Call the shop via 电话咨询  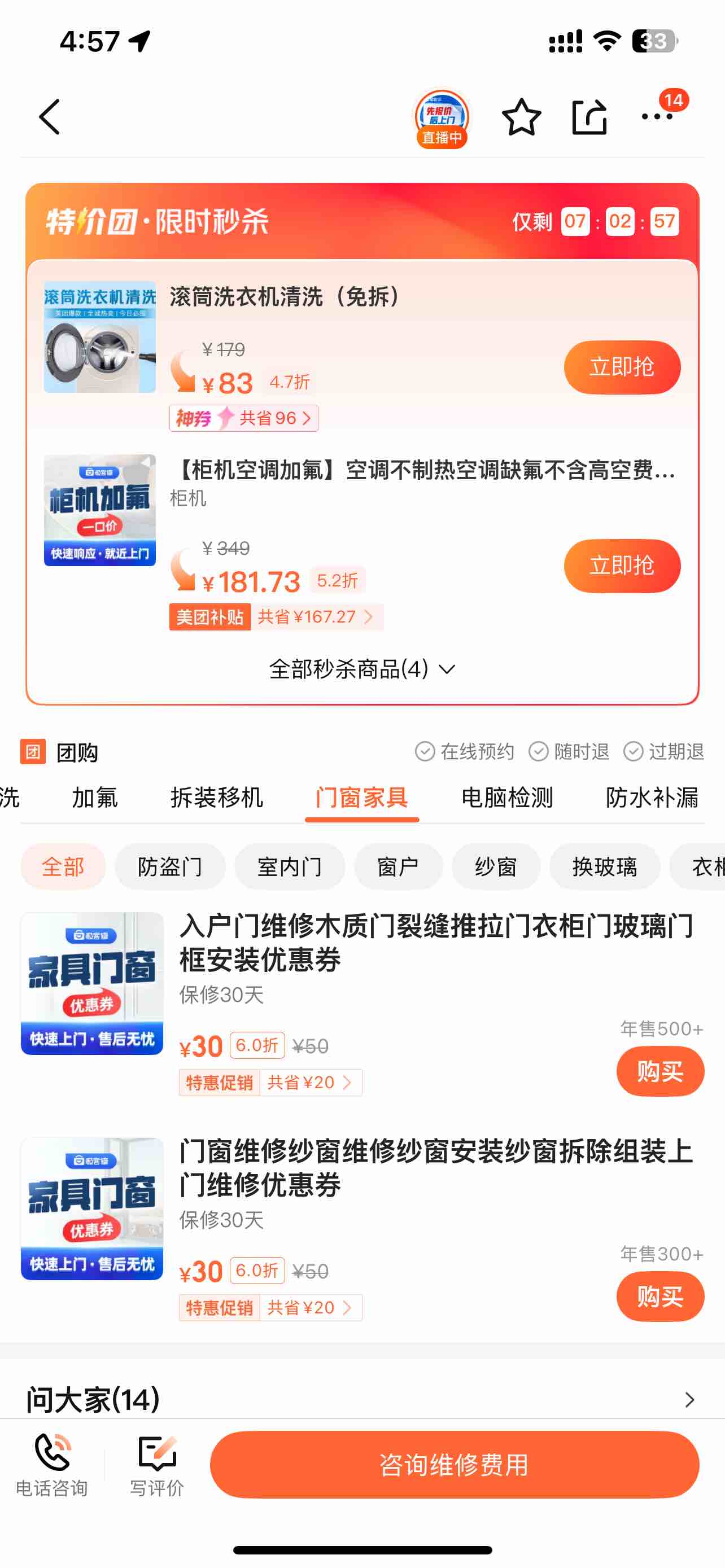tap(52, 1465)
